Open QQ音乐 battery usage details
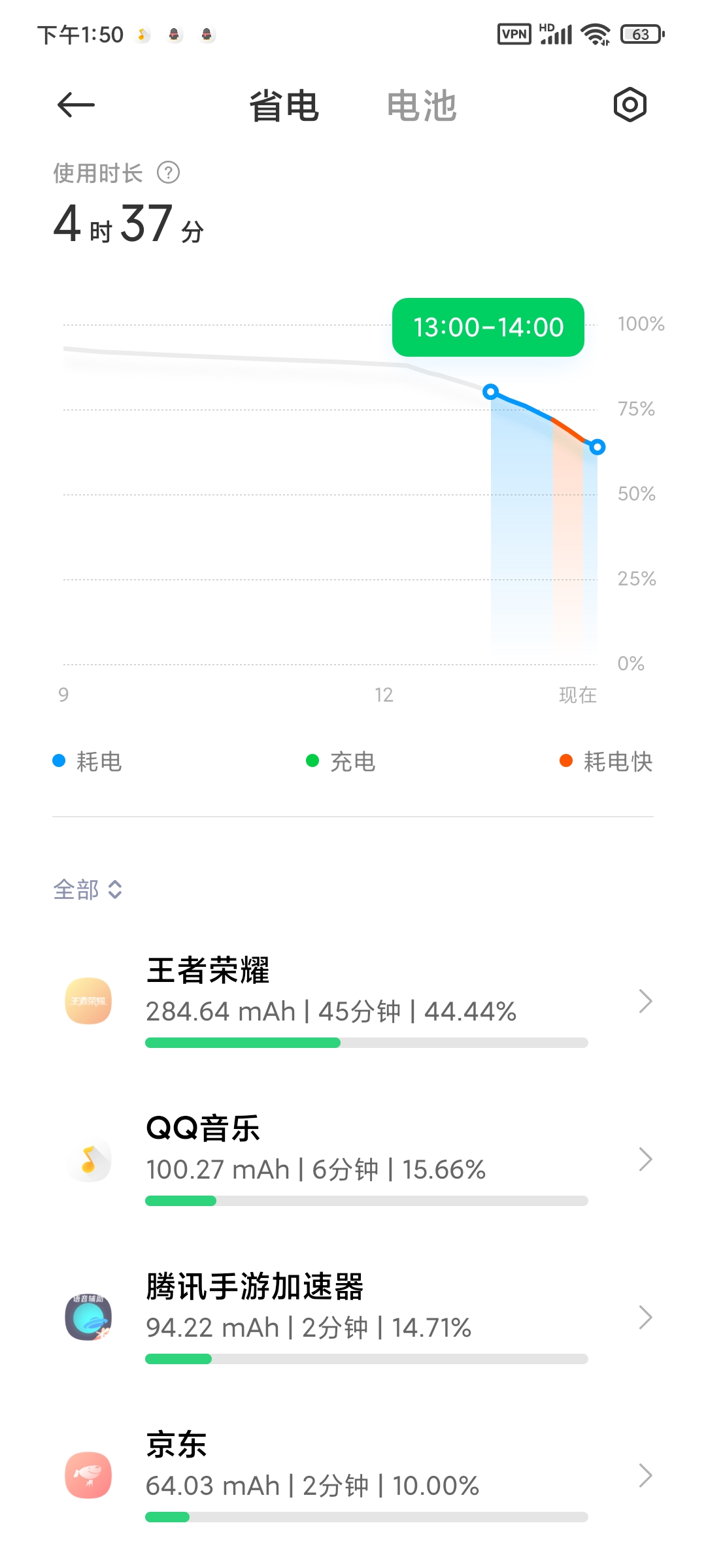Viewport: 706px width, 1568px height. (353, 1159)
